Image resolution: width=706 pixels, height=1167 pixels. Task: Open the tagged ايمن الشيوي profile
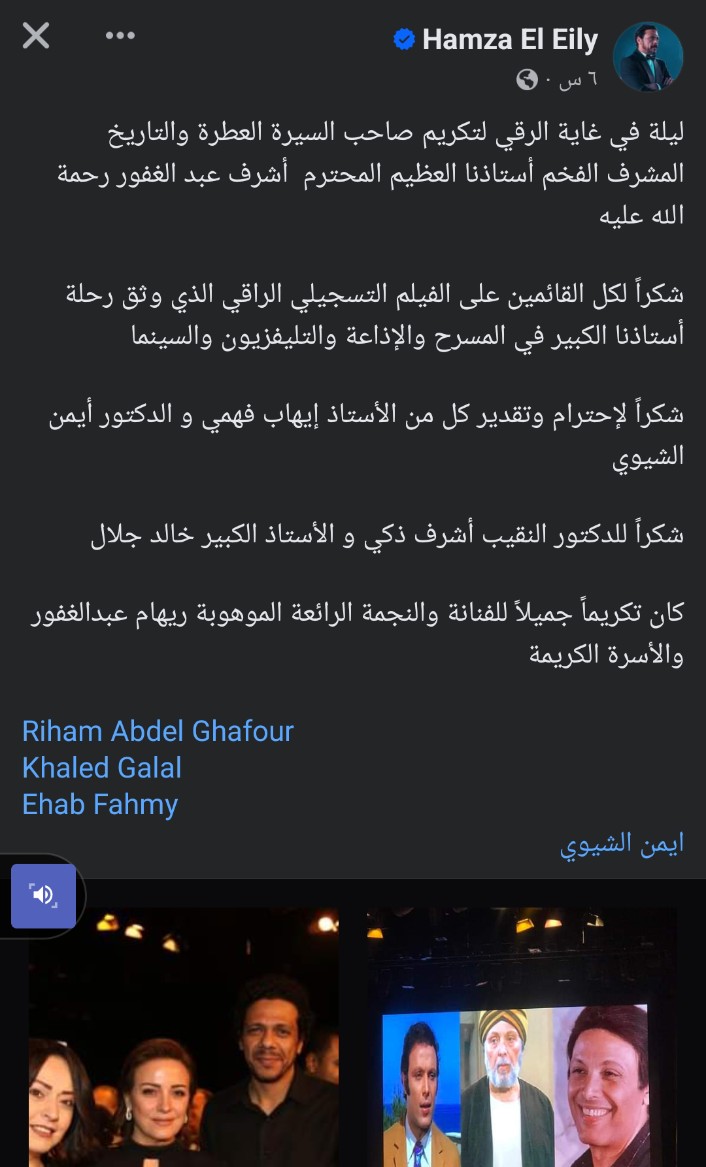point(622,845)
